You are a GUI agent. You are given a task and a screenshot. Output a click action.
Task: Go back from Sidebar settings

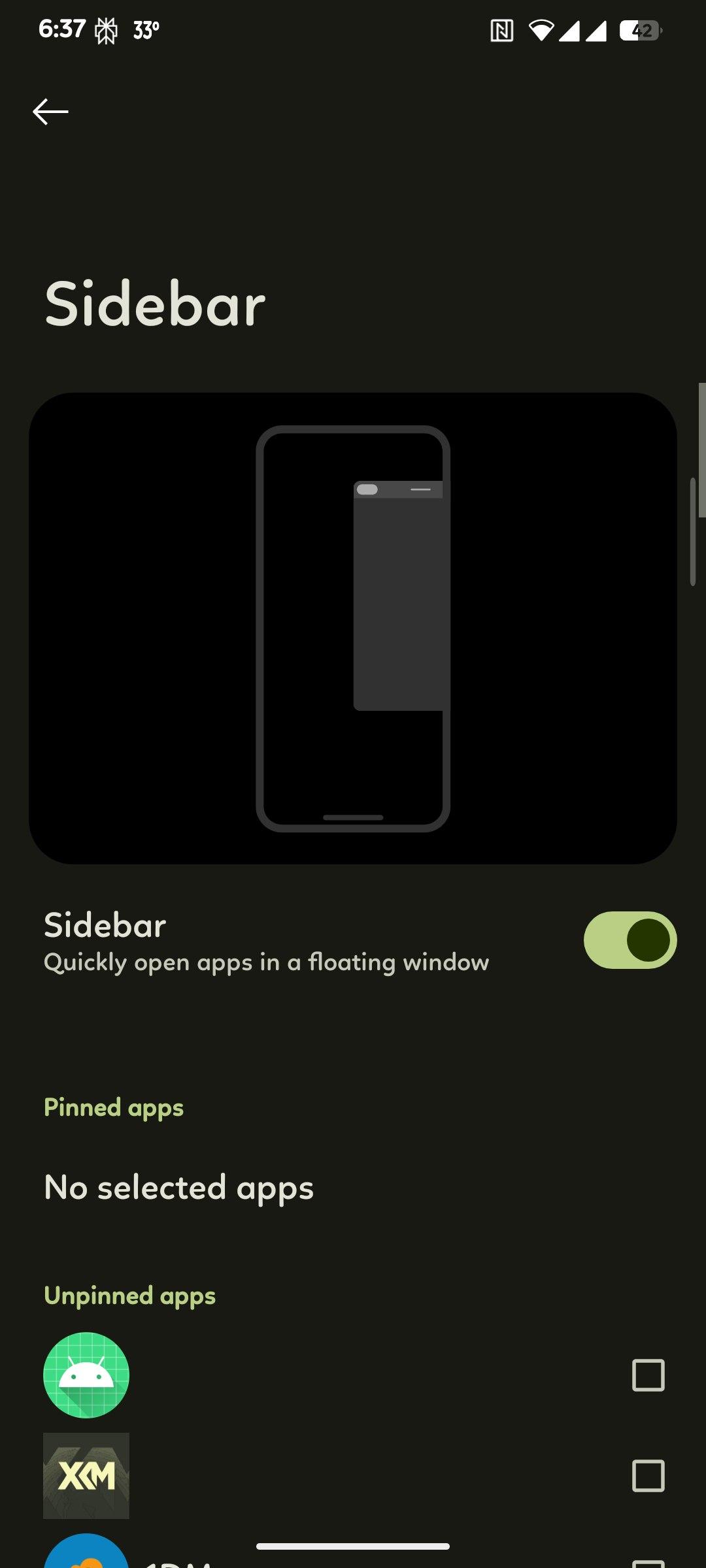click(x=50, y=112)
